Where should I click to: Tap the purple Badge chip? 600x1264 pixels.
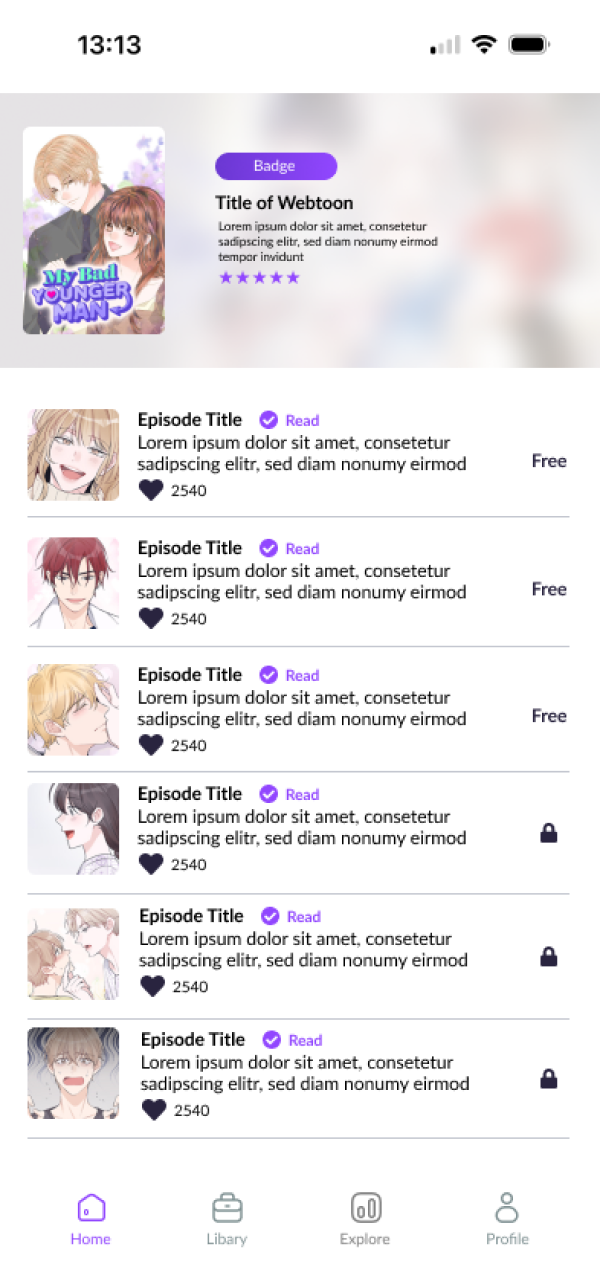276,166
